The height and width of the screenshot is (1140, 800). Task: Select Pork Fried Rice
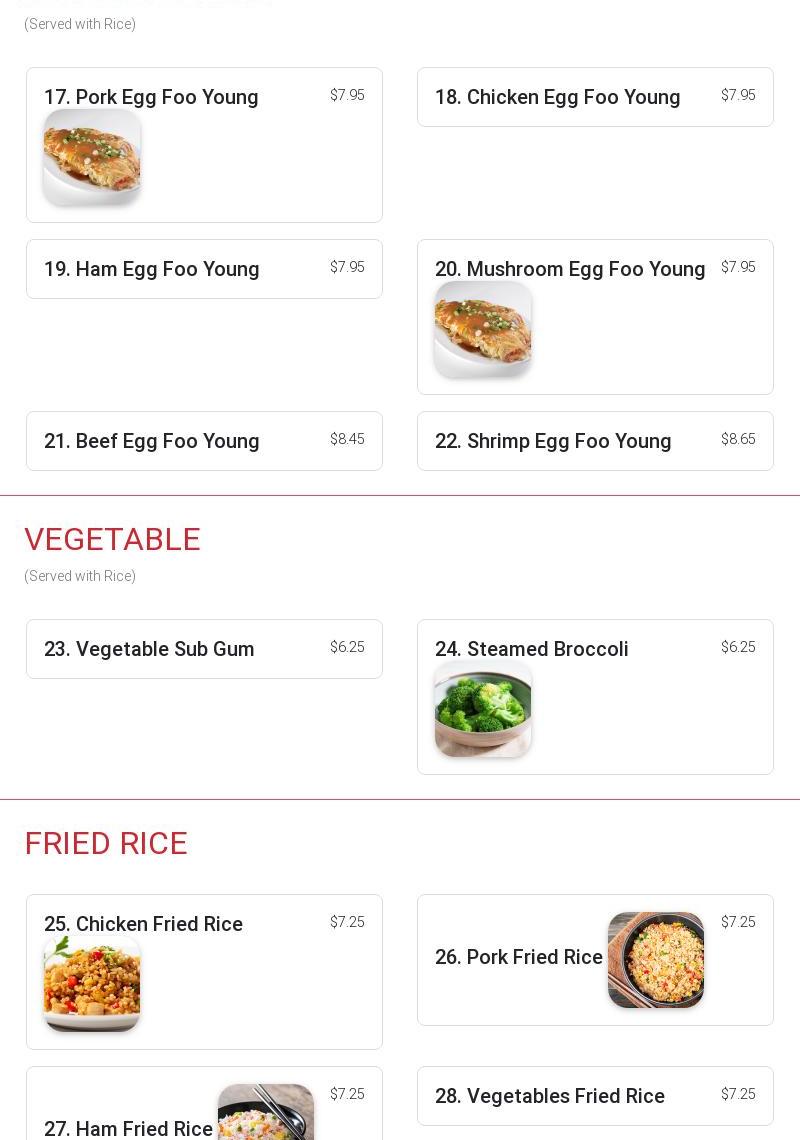pos(519,958)
